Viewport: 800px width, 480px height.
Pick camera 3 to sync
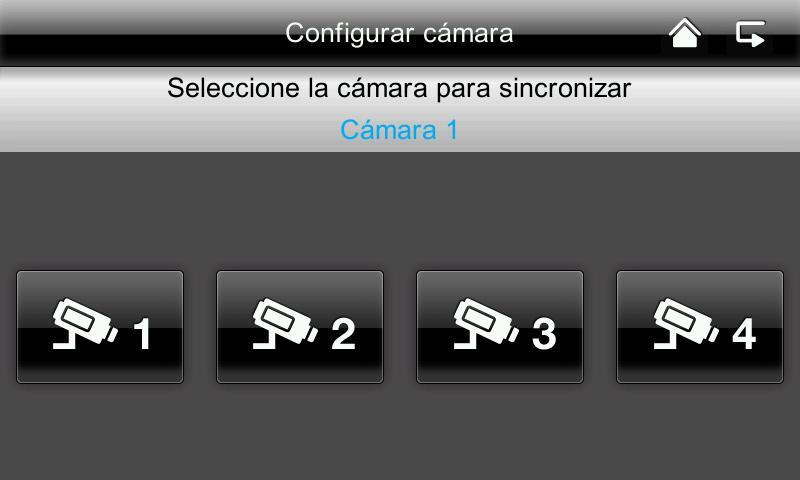click(x=500, y=327)
